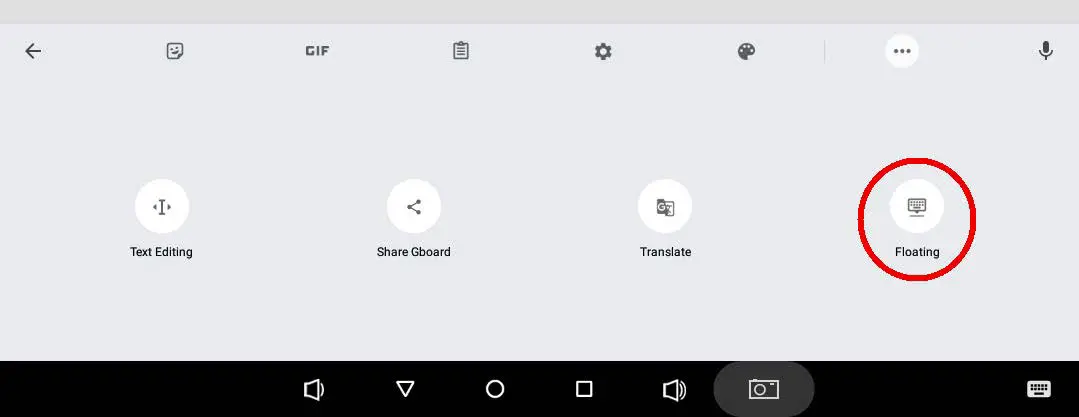This screenshot has height=417, width=1079.
Task: Lower the volume with the speaker icon
Action: click(x=314, y=389)
